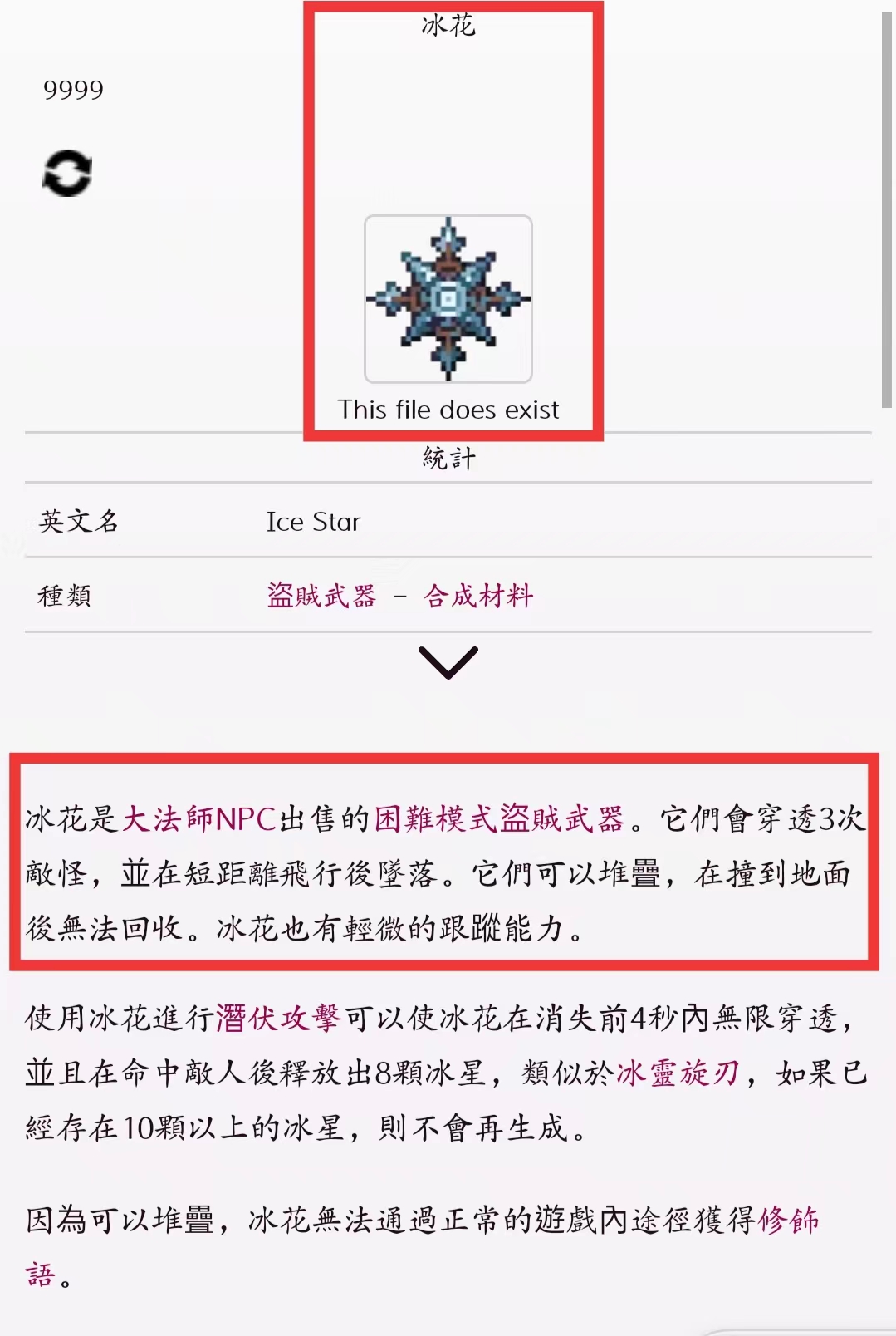Expand the stats table with the chevron
The width and height of the screenshot is (896, 1336).
(x=448, y=662)
